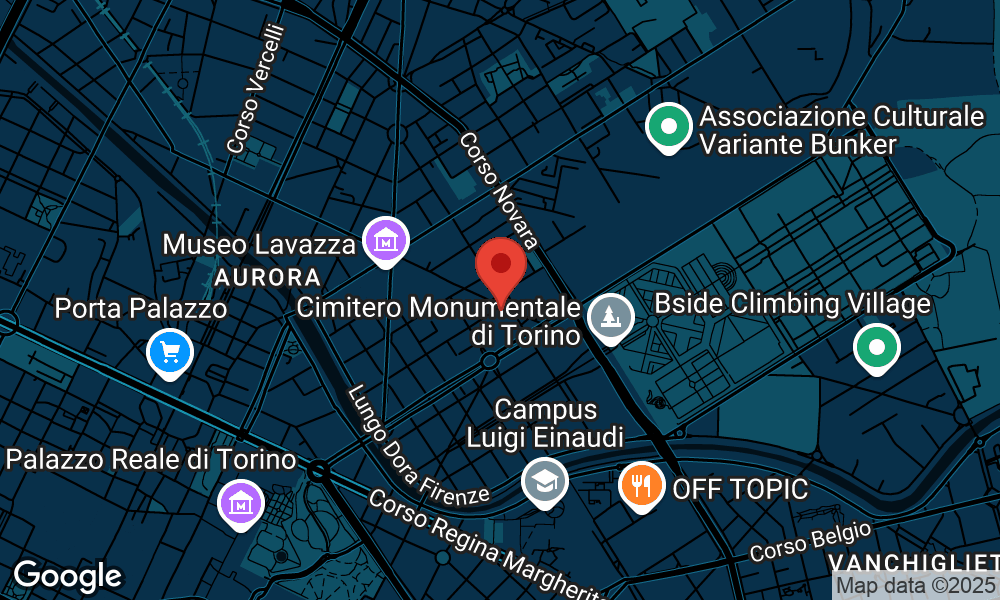Open Bside Climbing Village marker
1000x600 pixels.
[x=877, y=348]
